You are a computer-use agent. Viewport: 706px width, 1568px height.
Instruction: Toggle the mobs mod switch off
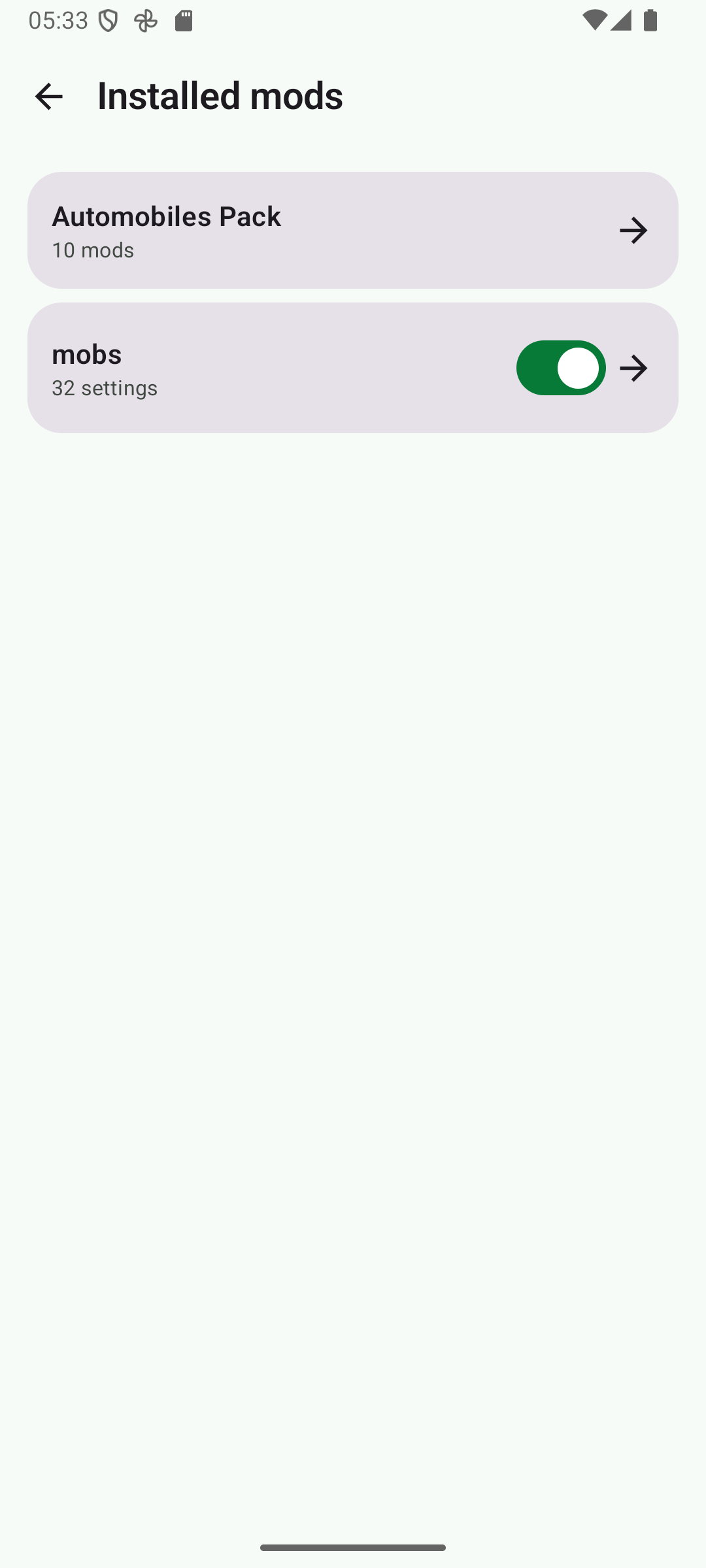pos(561,368)
